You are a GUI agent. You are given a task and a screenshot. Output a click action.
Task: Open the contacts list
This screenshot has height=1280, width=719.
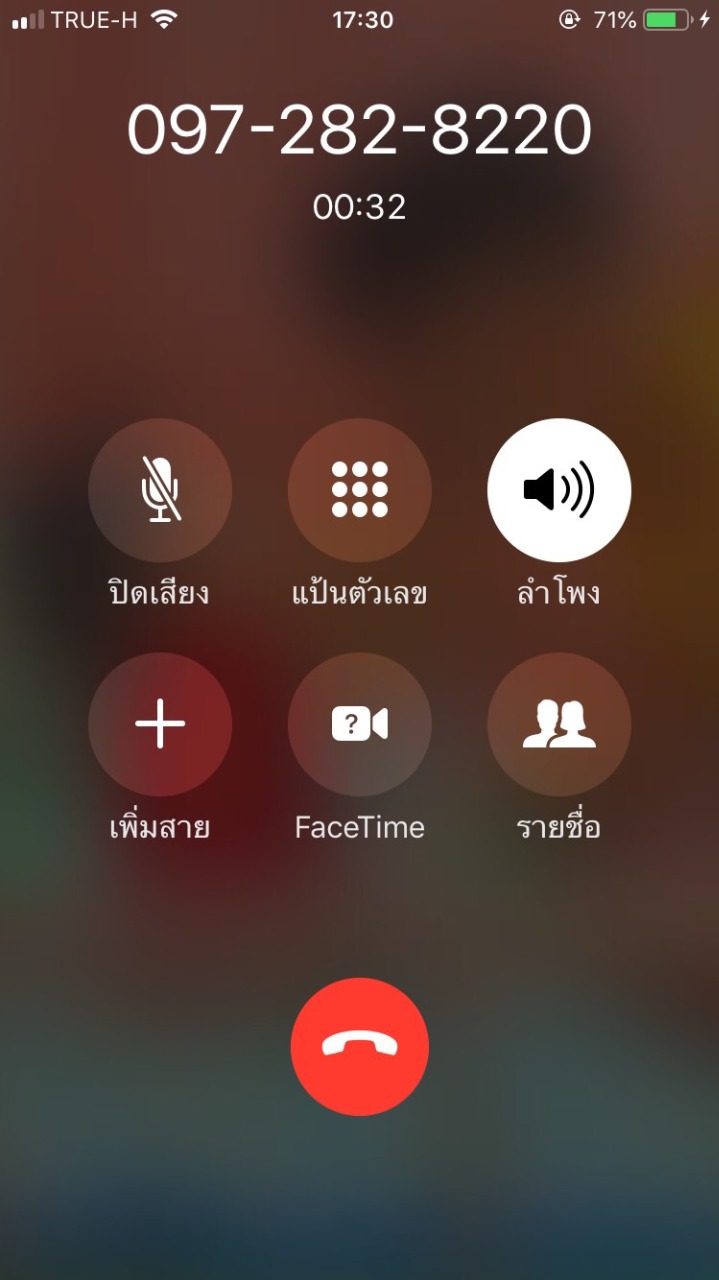(x=558, y=724)
